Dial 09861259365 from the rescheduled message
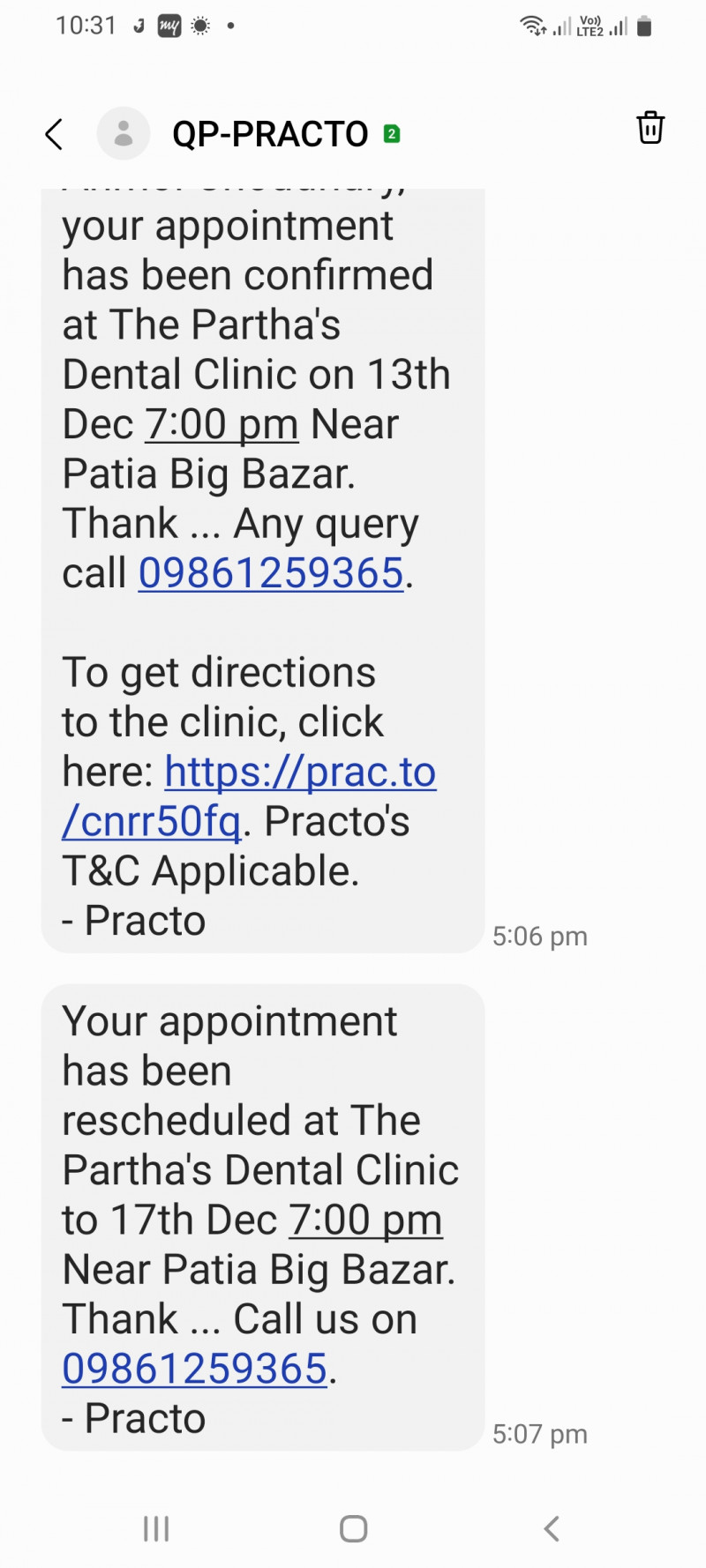This screenshot has width=706, height=1568. (x=195, y=1370)
